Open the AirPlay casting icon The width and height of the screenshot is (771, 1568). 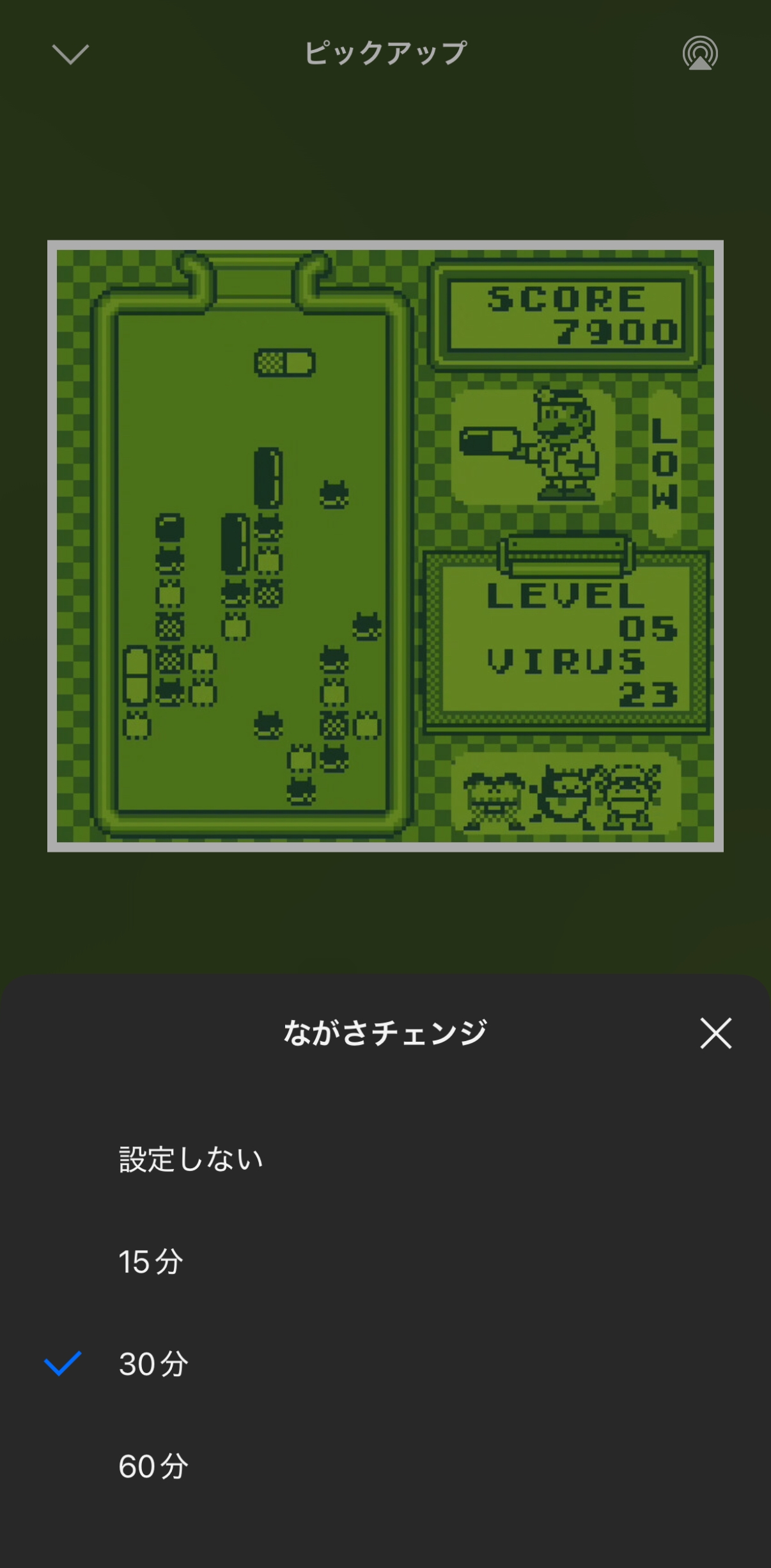coord(700,53)
